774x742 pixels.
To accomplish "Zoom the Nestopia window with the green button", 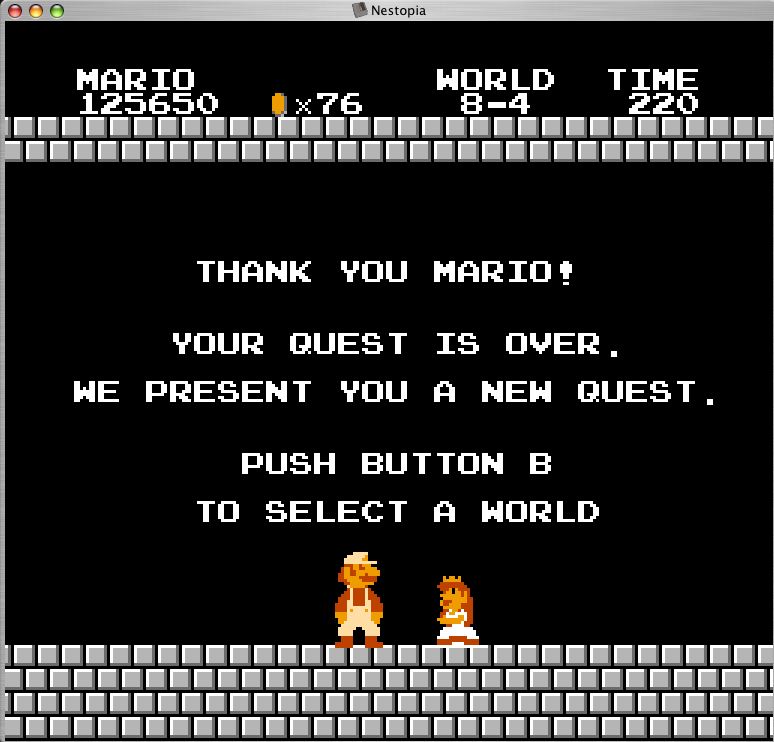I will click(x=57, y=11).
